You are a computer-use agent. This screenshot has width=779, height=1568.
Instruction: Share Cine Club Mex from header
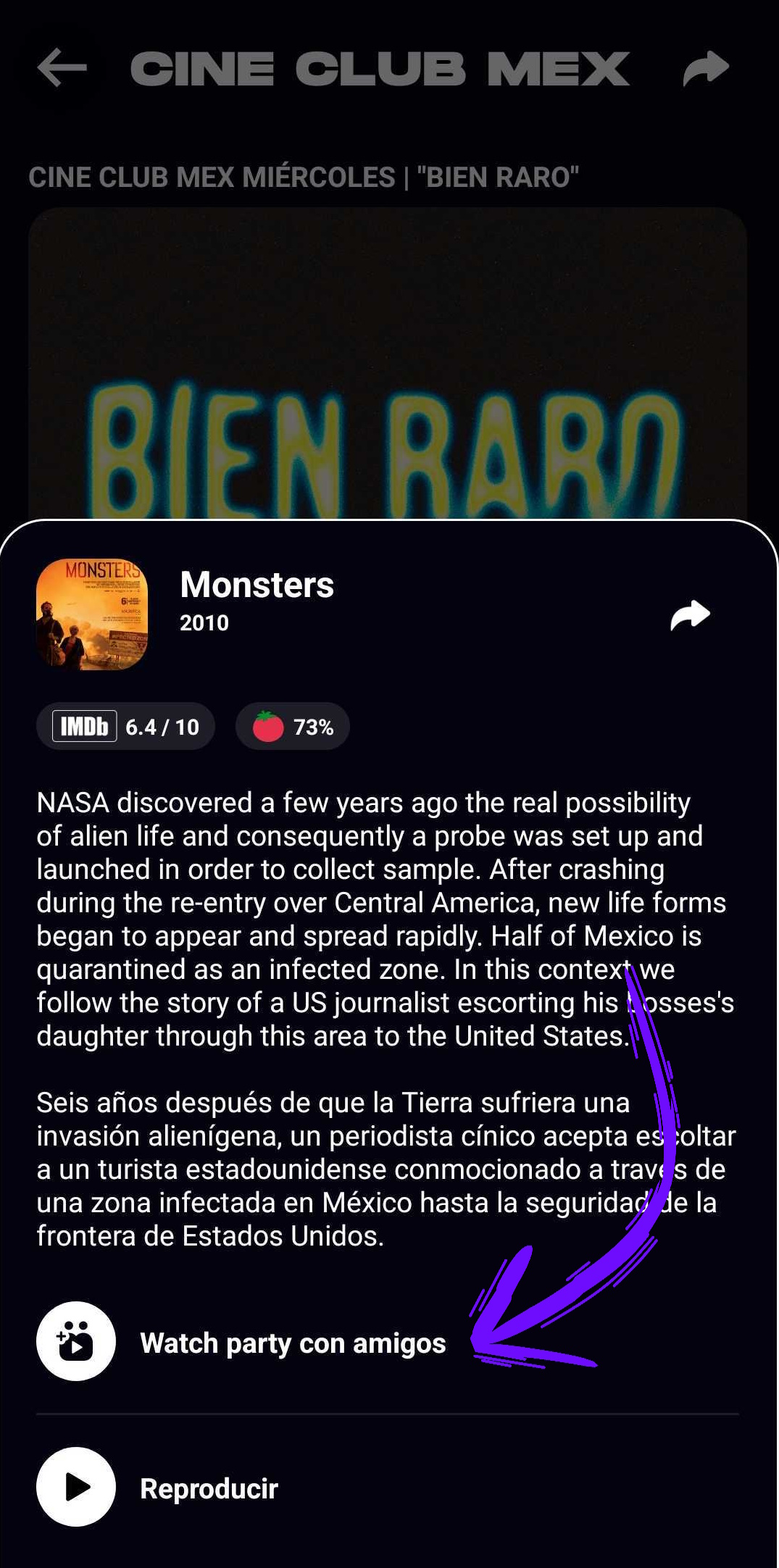(706, 68)
